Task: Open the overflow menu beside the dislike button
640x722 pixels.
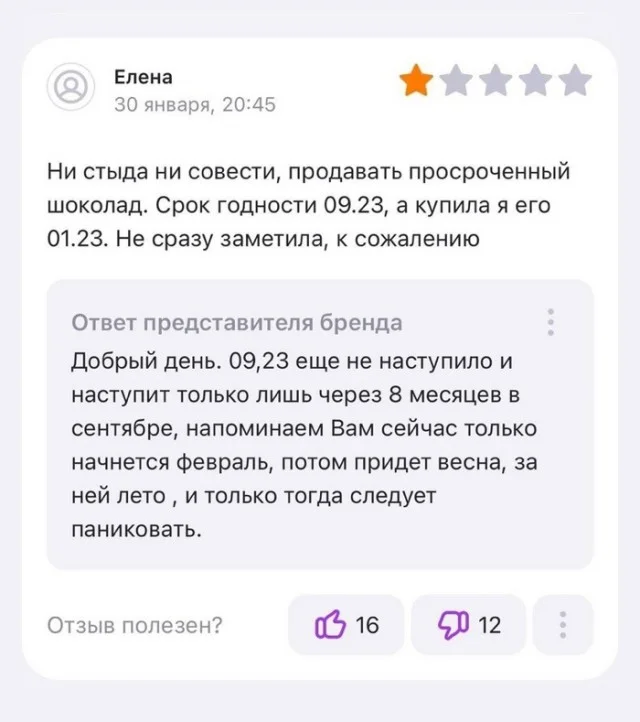Action: tap(563, 625)
